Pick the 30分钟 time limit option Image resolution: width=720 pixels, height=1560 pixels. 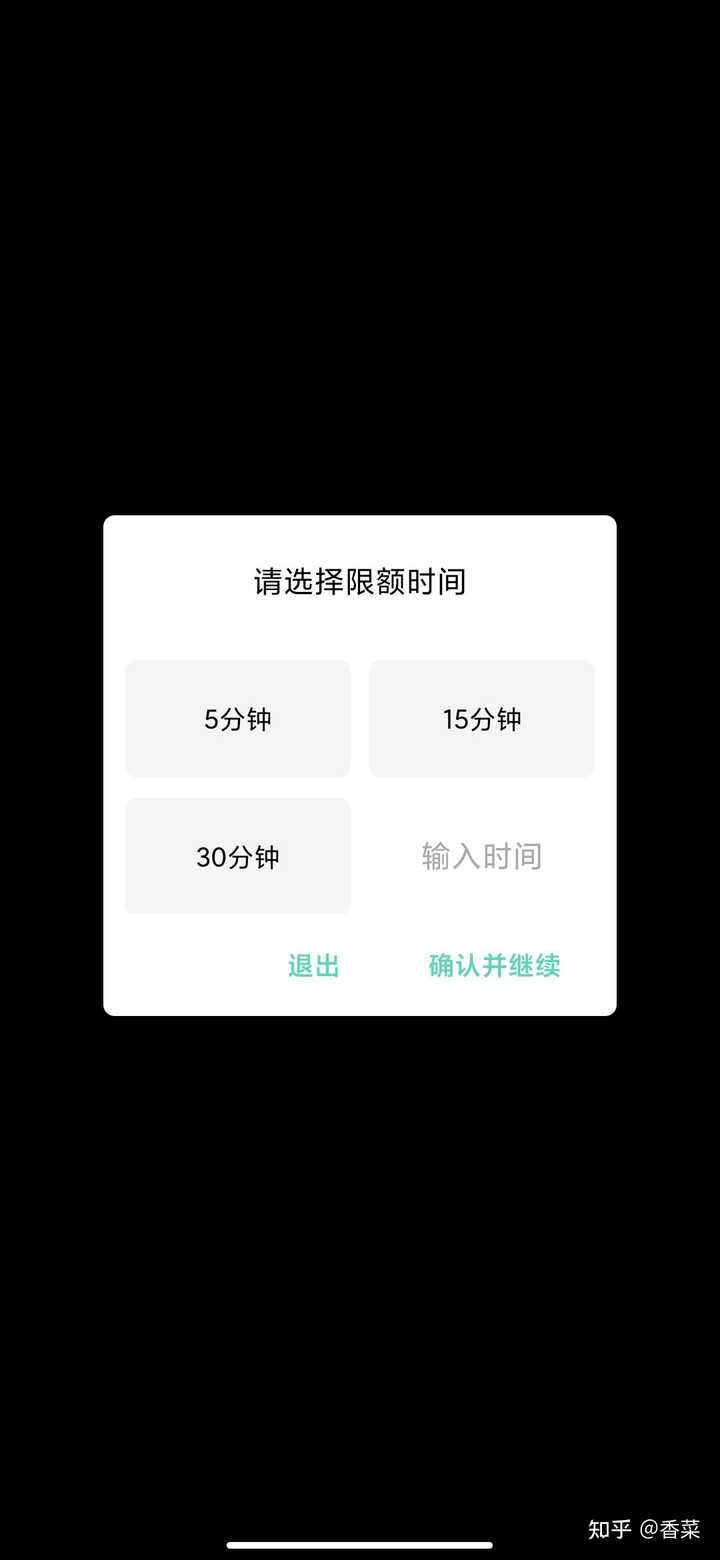click(238, 856)
